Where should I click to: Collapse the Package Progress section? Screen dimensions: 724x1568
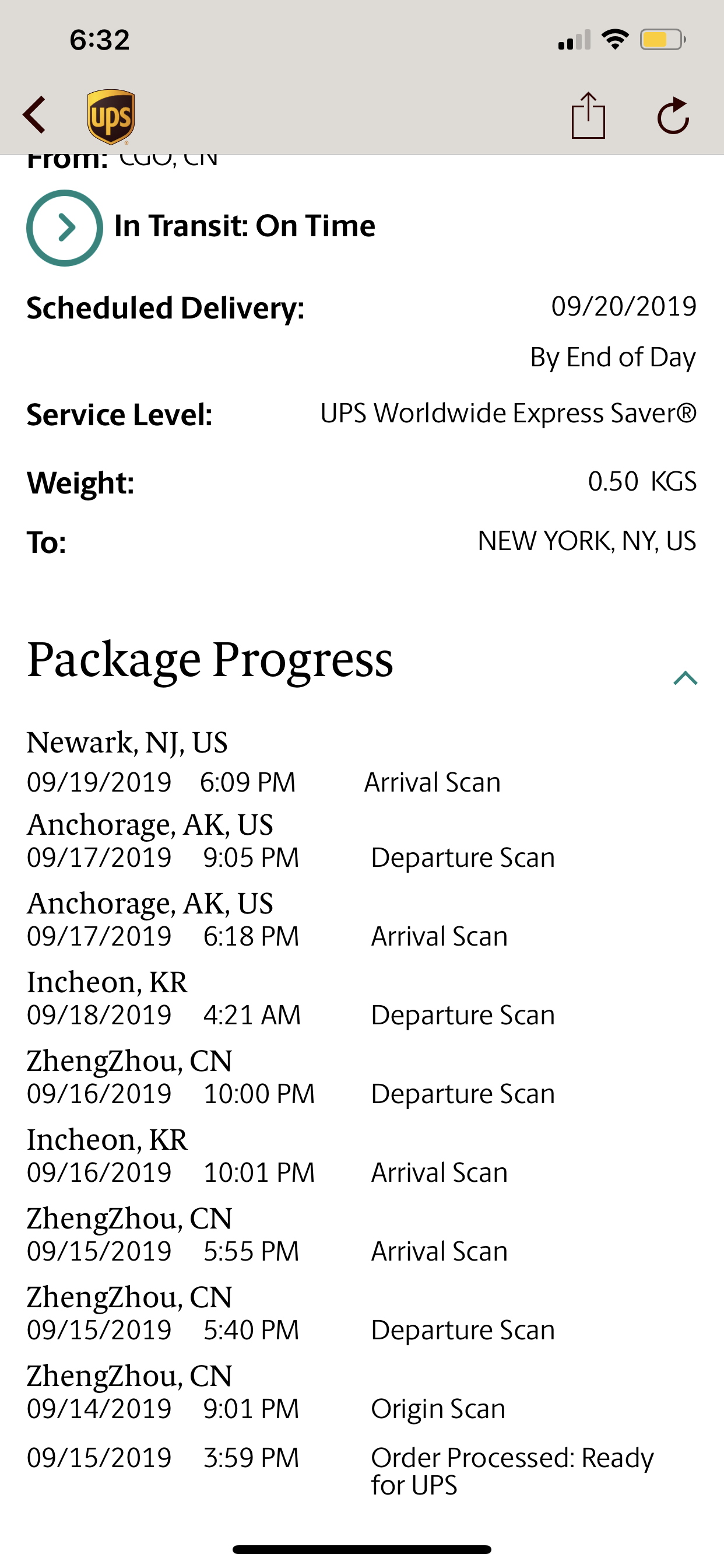(685, 678)
